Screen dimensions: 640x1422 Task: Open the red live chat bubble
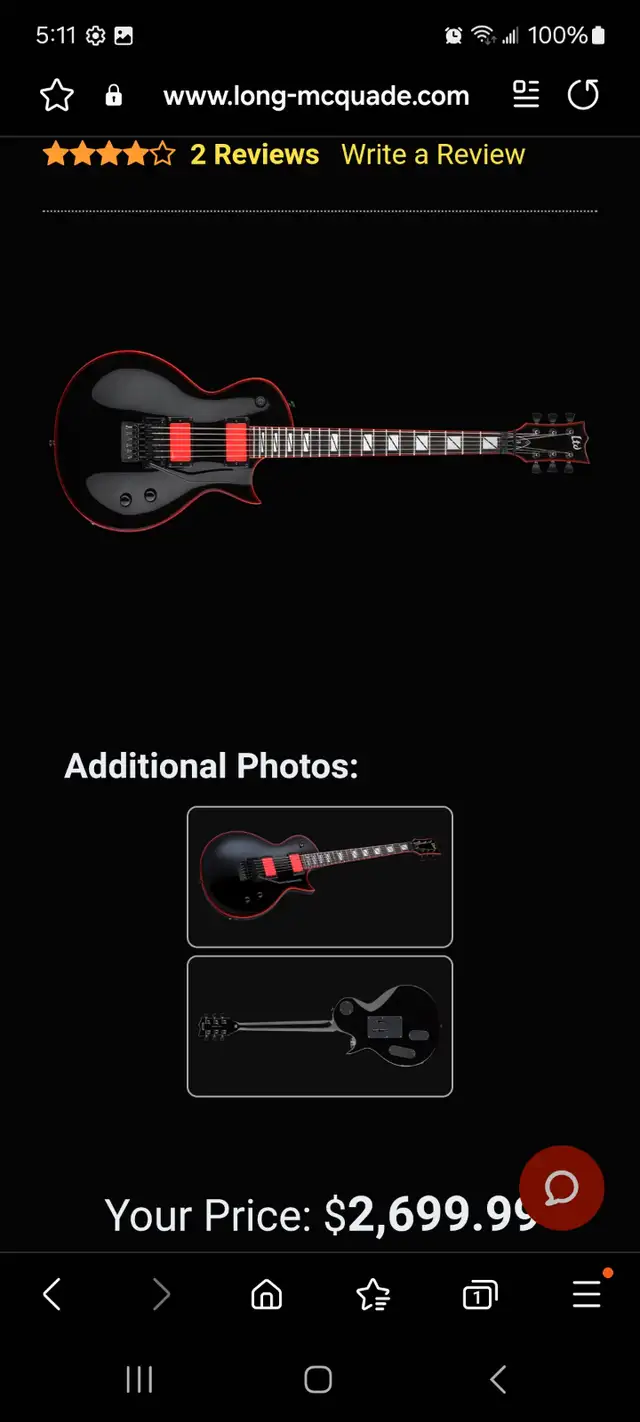562,1188
